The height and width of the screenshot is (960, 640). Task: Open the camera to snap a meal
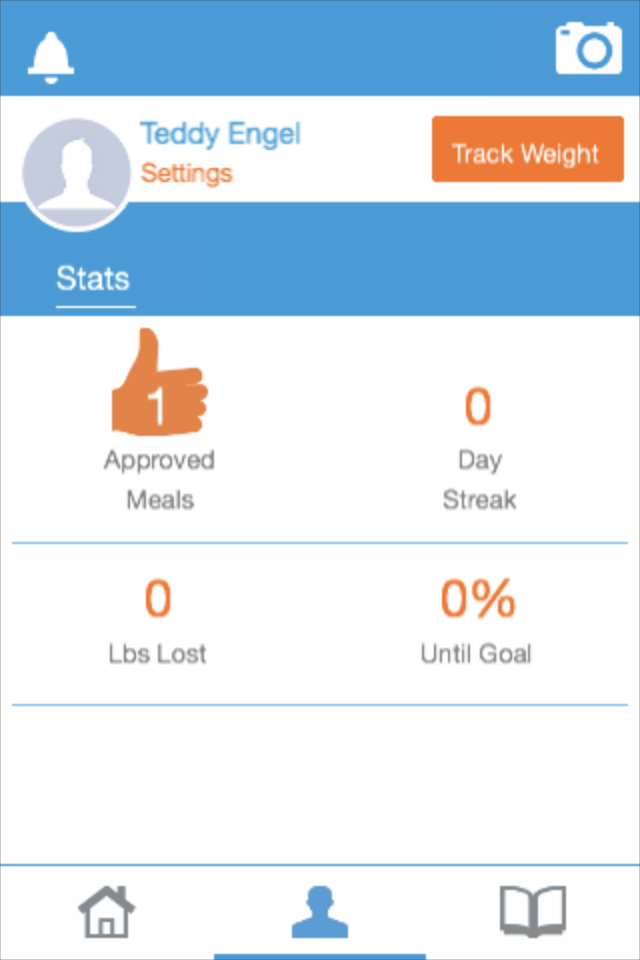588,50
